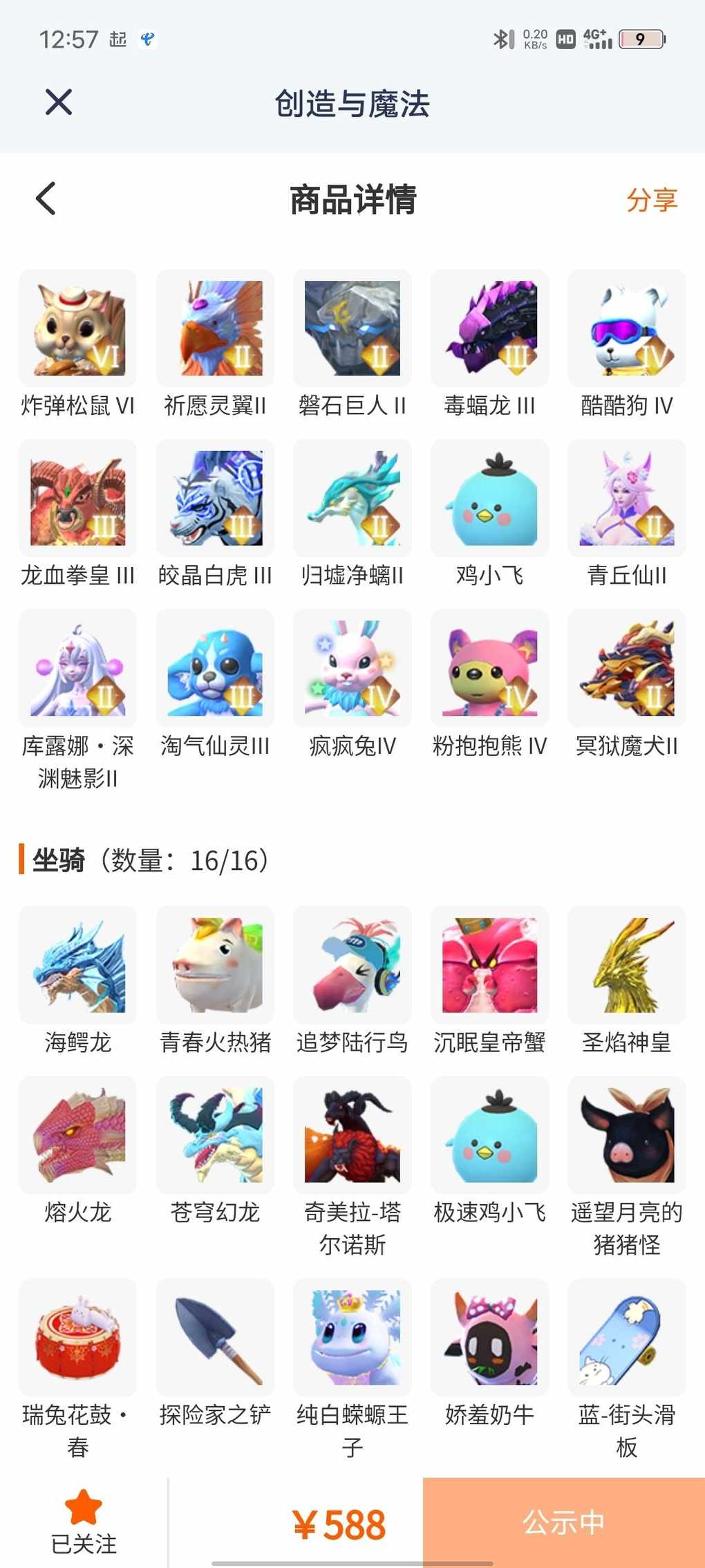Open the 探险家之铲 mount tile
Image resolution: width=705 pixels, height=1568 pixels.
pos(215,1338)
